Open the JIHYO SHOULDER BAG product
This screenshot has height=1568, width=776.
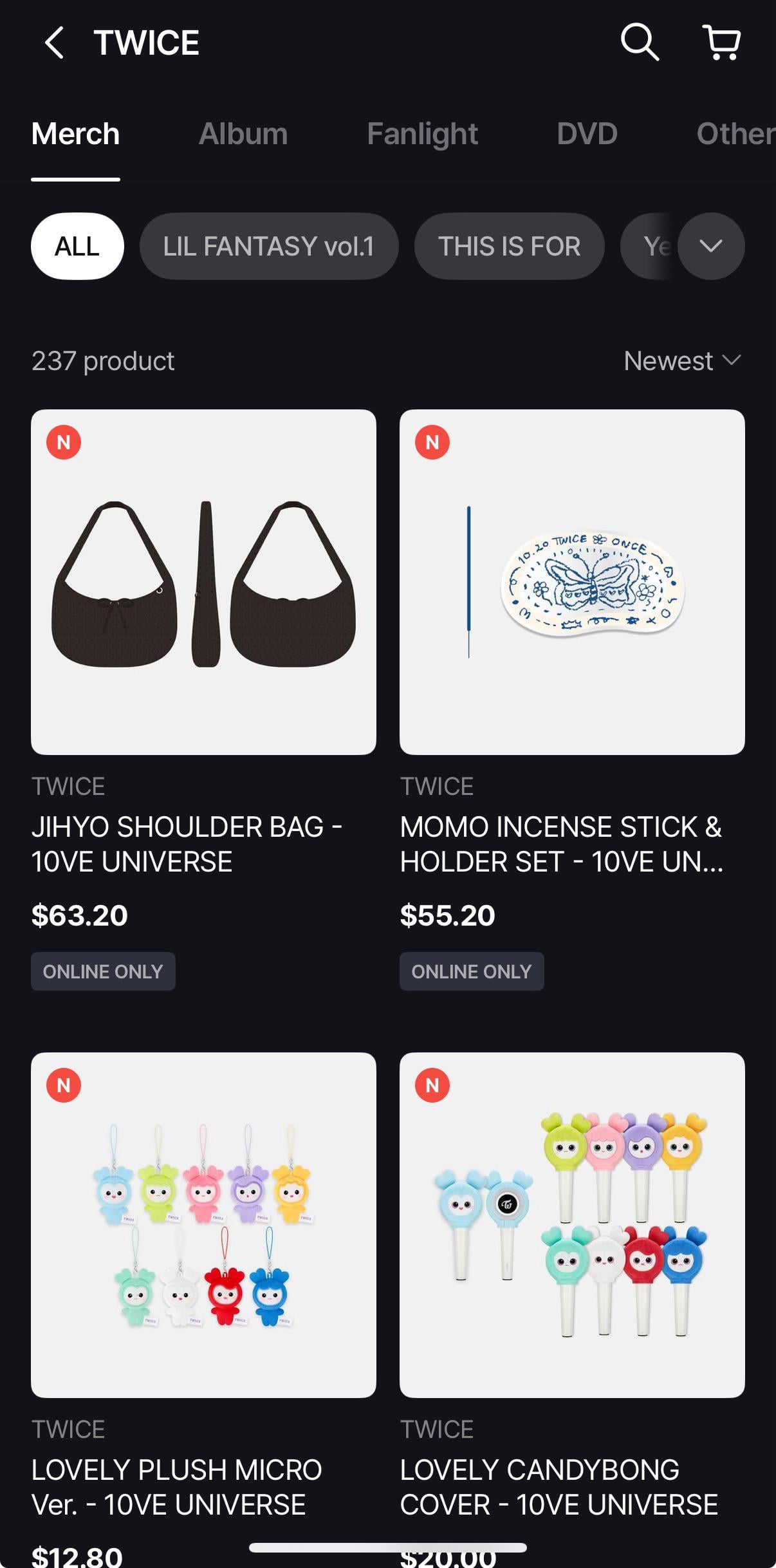pos(203,582)
